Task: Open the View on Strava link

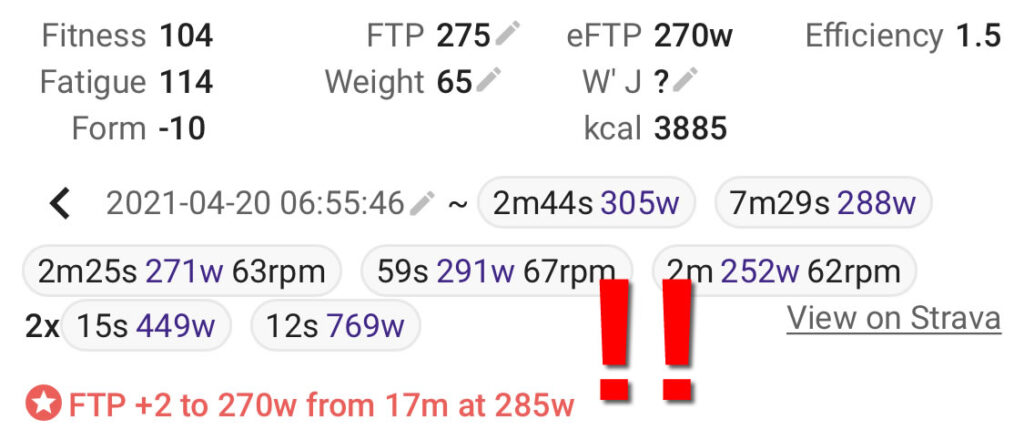Action: point(893,318)
